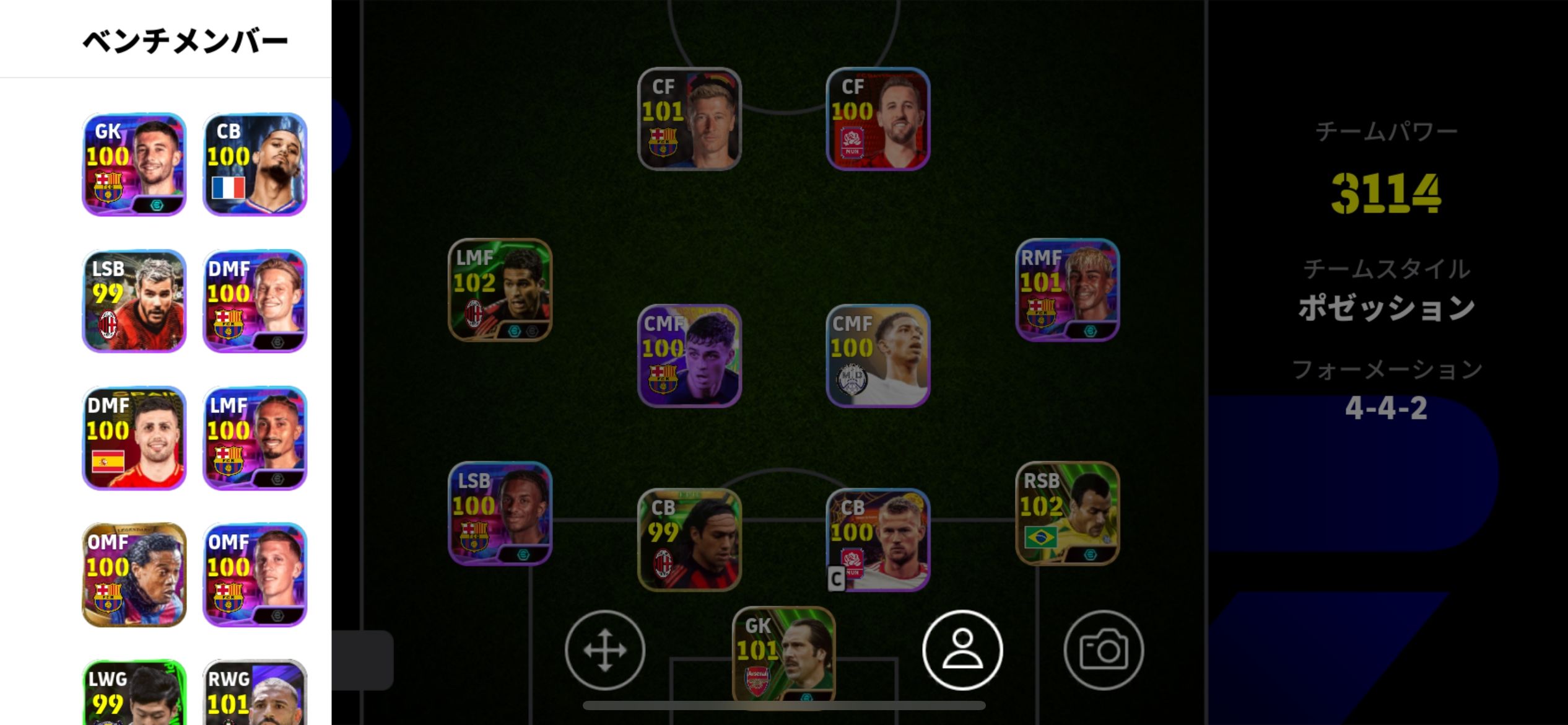
Task: Open the RSB 102 Brazil card
Action: pos(1067,513)
